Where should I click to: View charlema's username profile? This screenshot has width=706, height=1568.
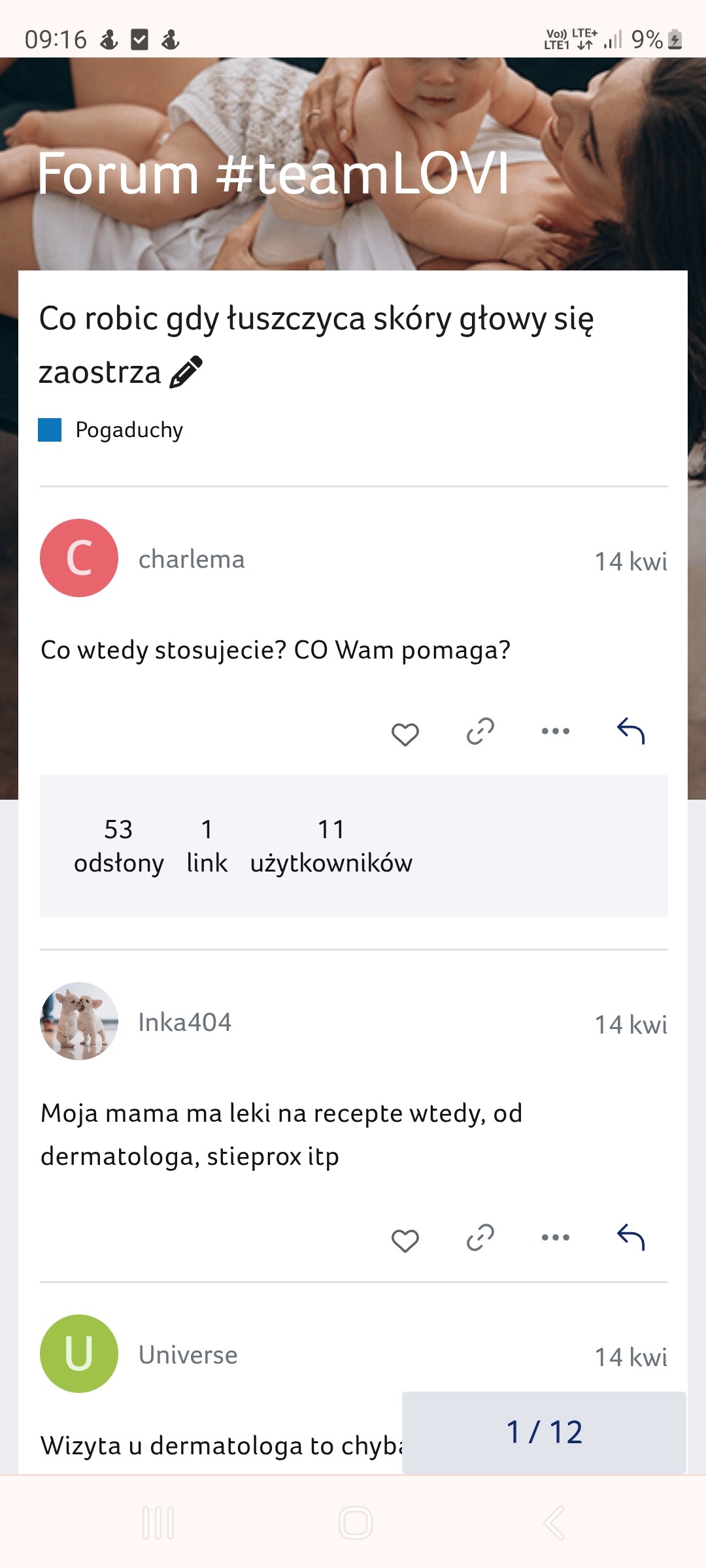click(192, 559)
